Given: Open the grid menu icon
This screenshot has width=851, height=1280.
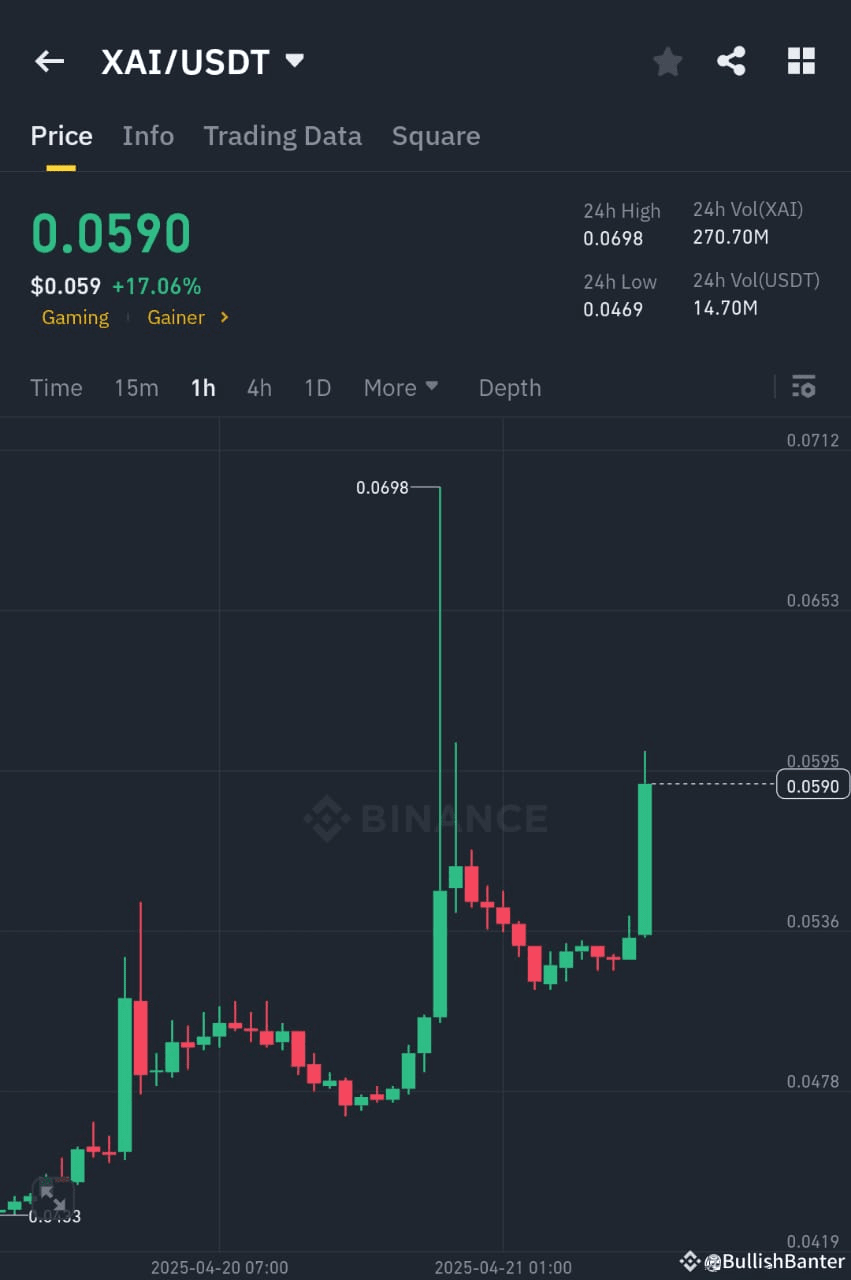Looking at the screenshot, I should [x=801, y=62].
